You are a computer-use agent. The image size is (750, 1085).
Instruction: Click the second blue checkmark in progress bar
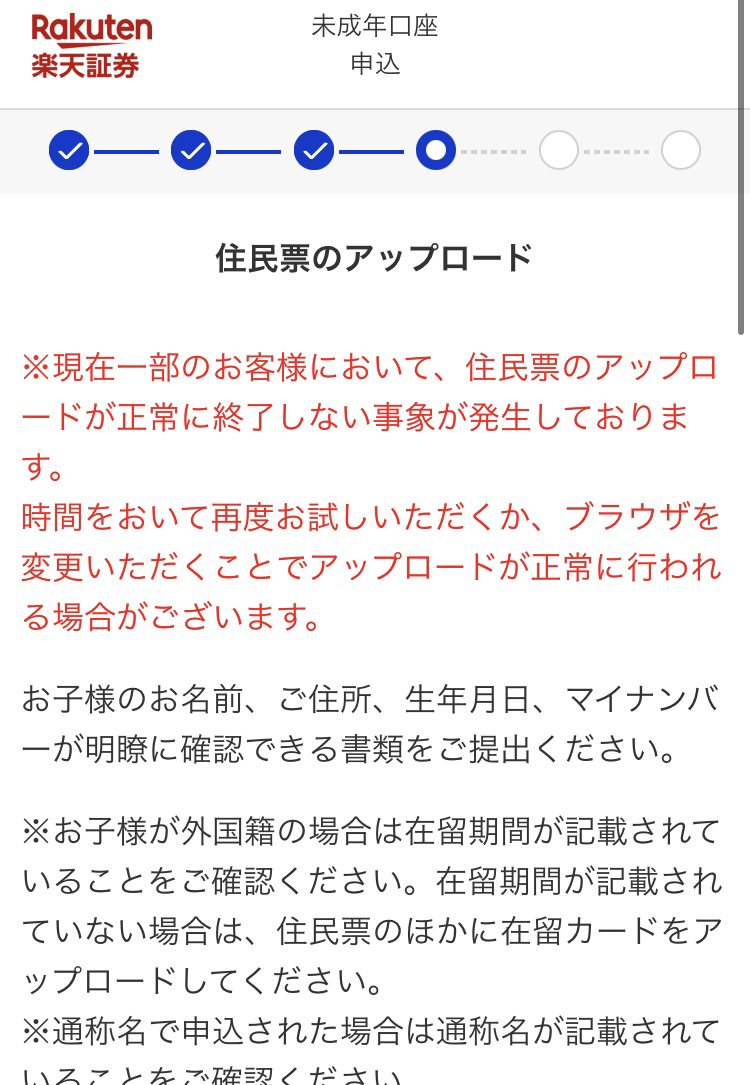click(x=191, y=151)
